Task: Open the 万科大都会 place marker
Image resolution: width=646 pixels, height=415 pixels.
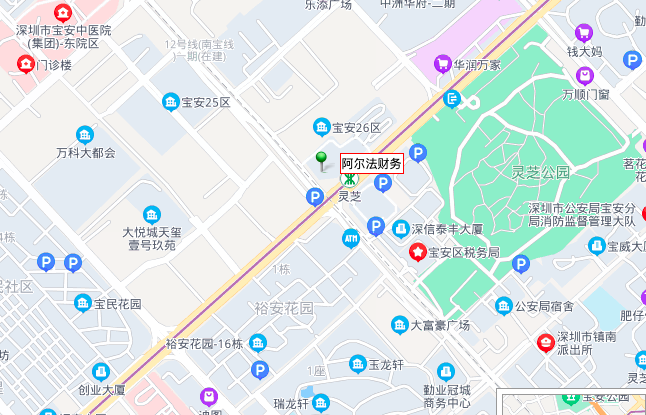Action: click(x=85, y=135)
